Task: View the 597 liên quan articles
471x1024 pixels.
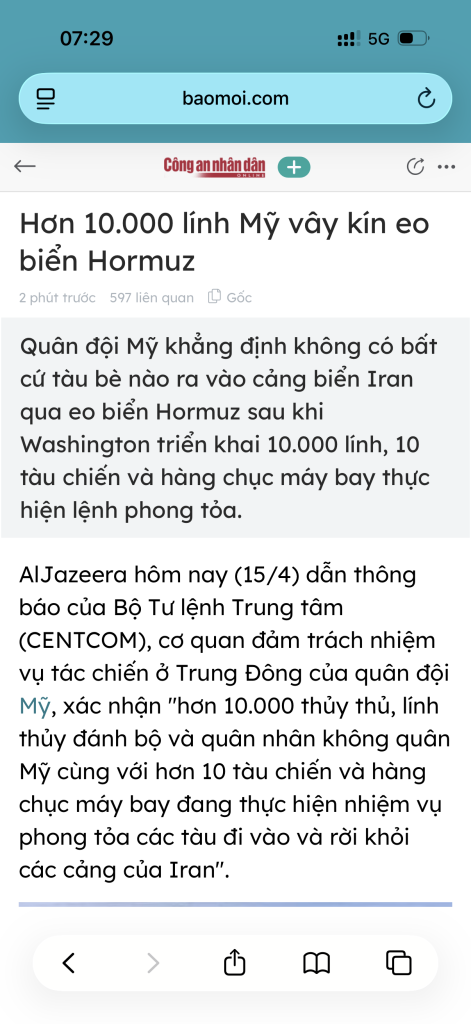Action: click(152, 298)
